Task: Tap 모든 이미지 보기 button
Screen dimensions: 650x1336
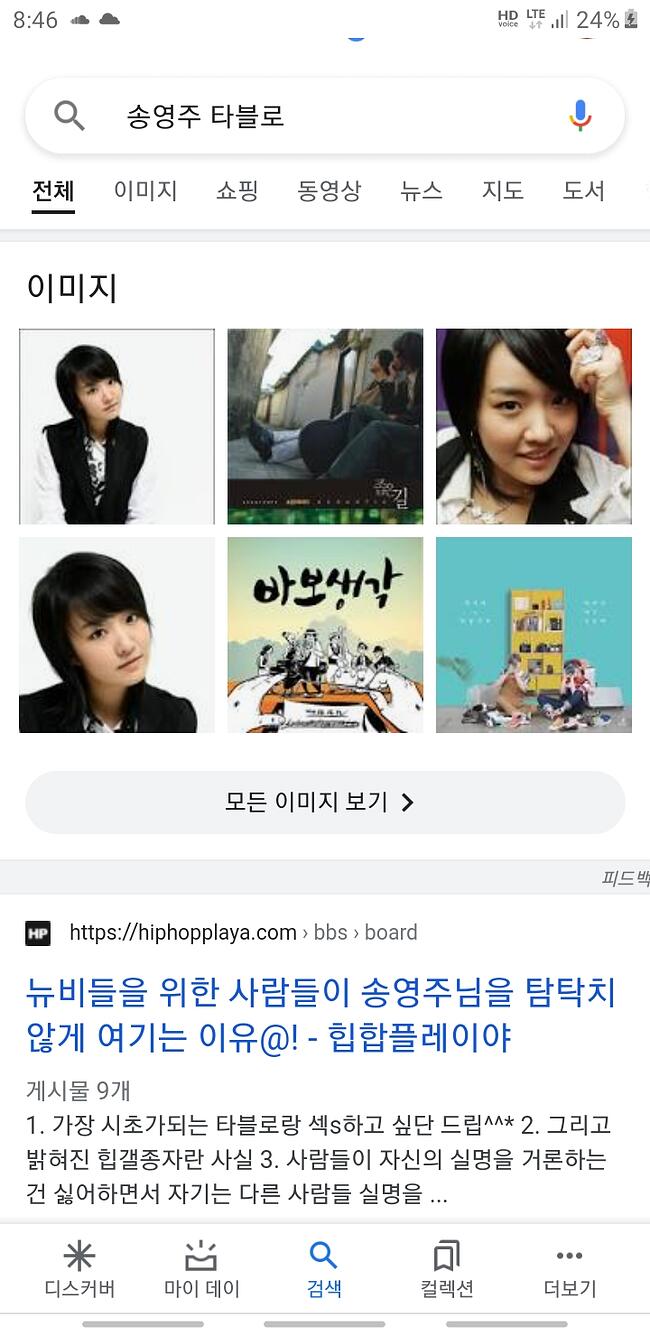Action: tap(325, 802)
